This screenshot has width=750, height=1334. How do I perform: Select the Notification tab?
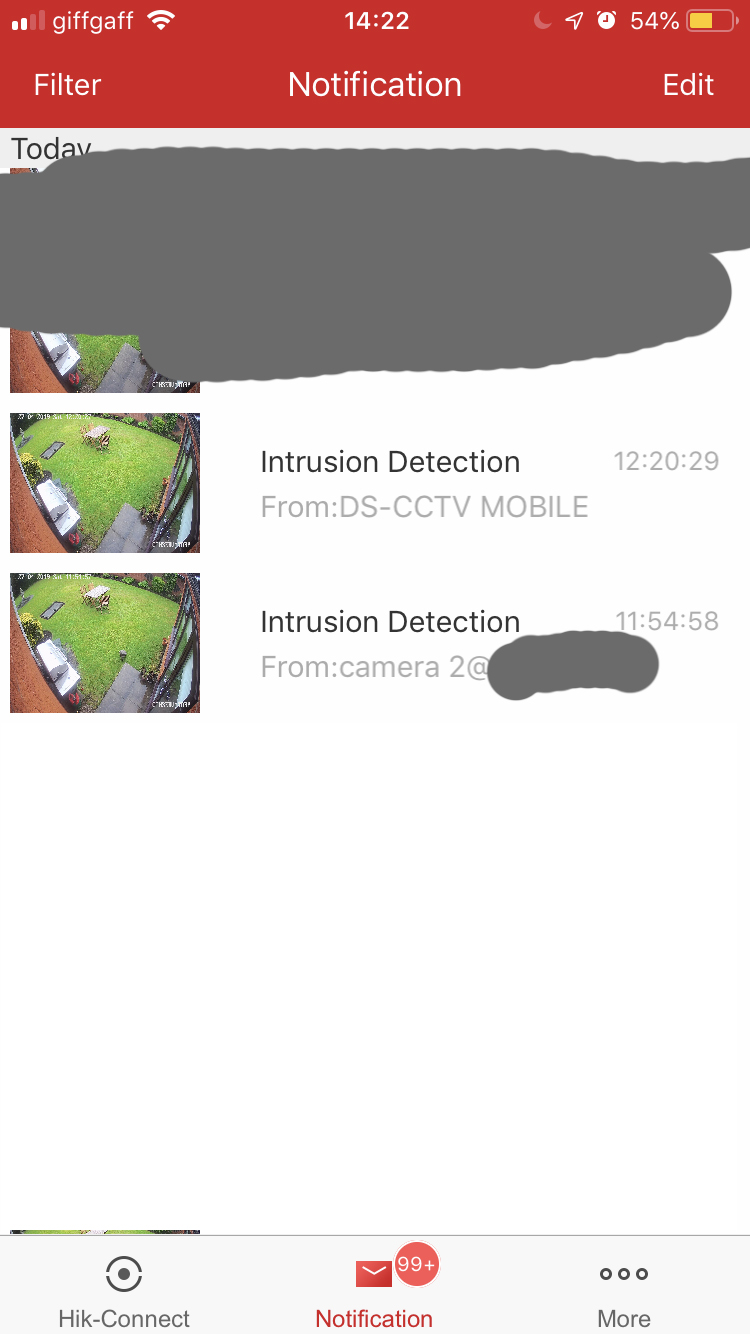[x=374, y=1290]
